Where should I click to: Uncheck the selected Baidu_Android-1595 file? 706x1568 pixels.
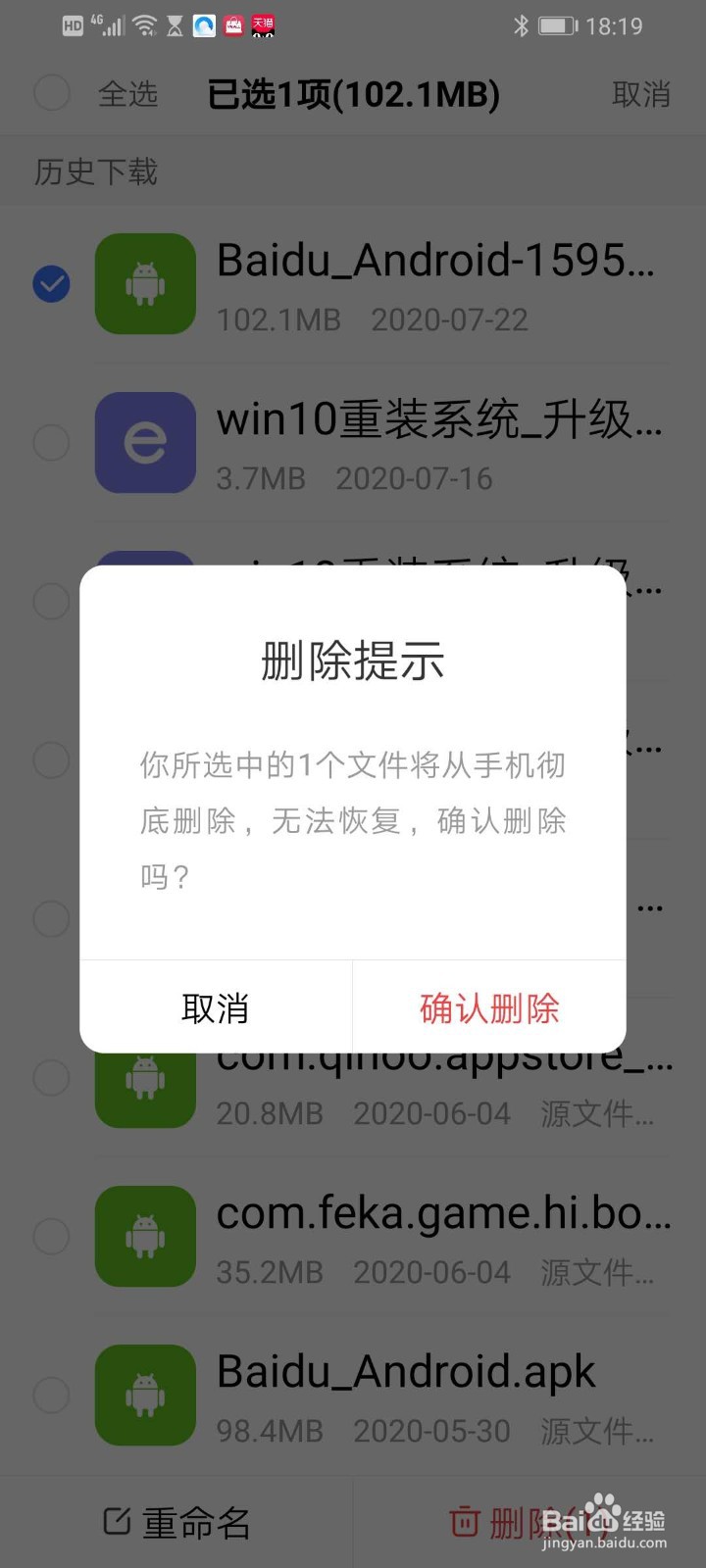51,283
